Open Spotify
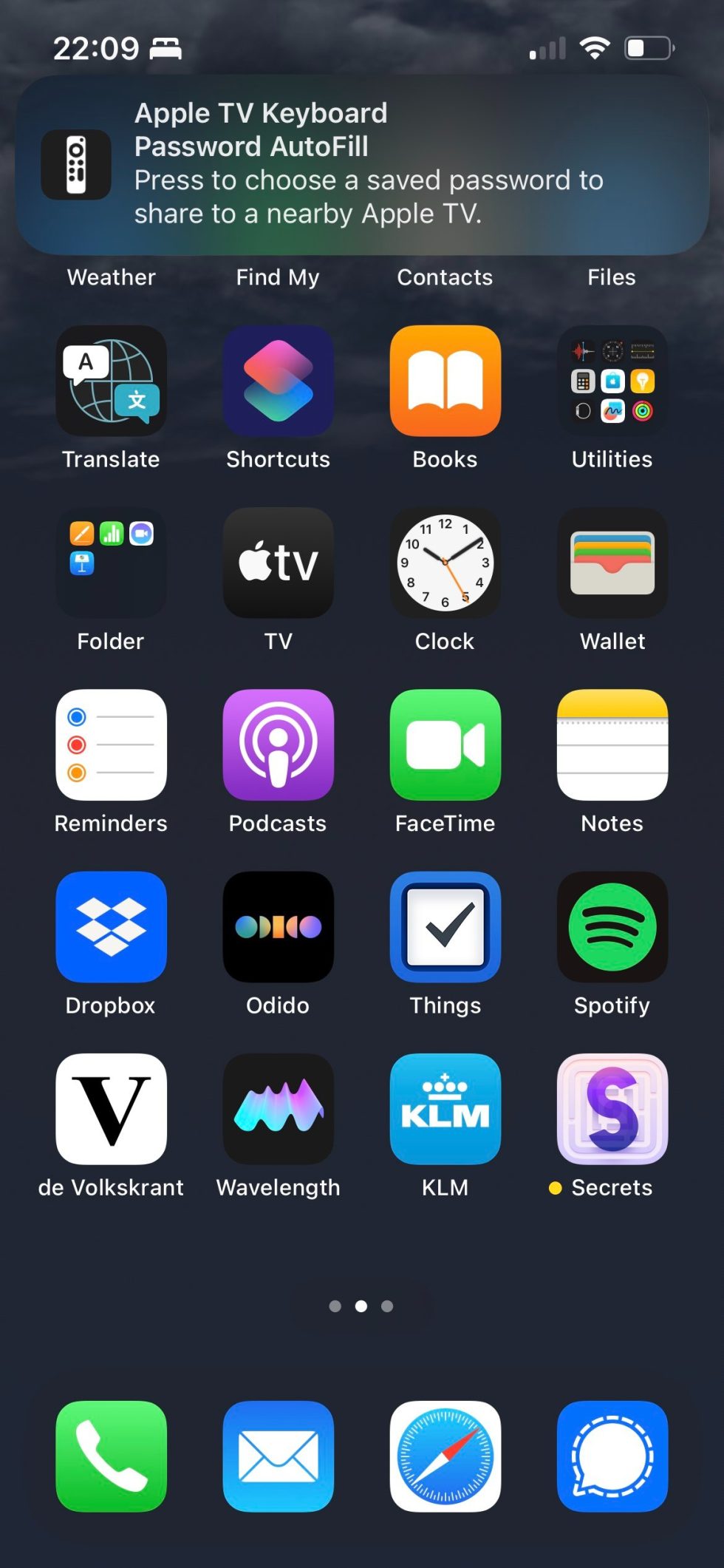724x1568 pixels. (612, 926)
